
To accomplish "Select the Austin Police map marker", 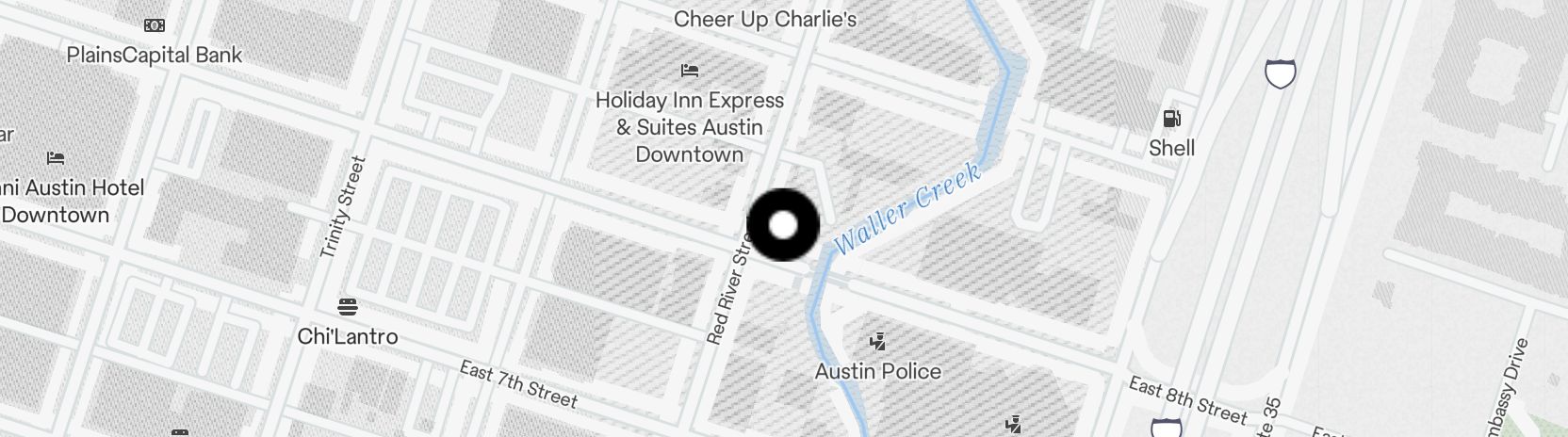I will pos(878,342).
